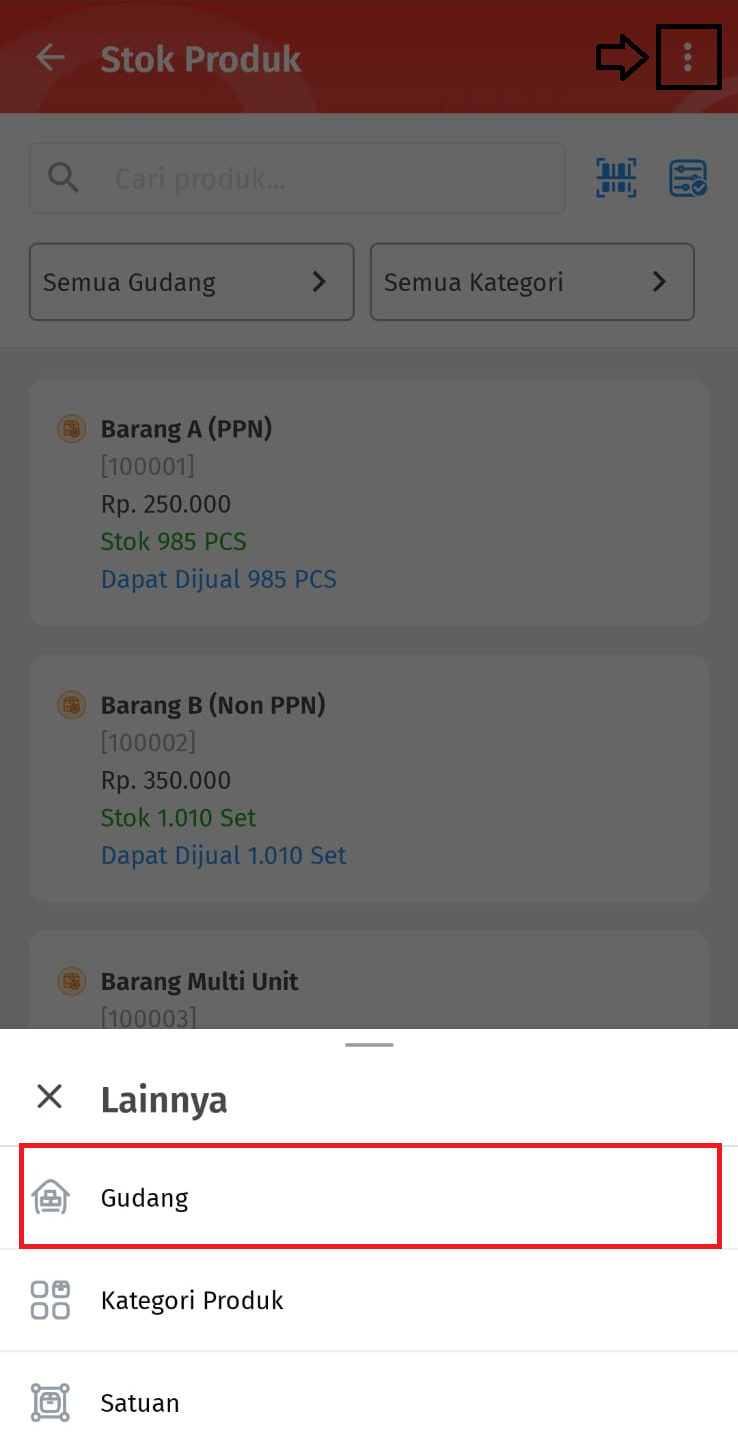Open the barcode scanner
The image size is (738, 1452).
[616, 178]
